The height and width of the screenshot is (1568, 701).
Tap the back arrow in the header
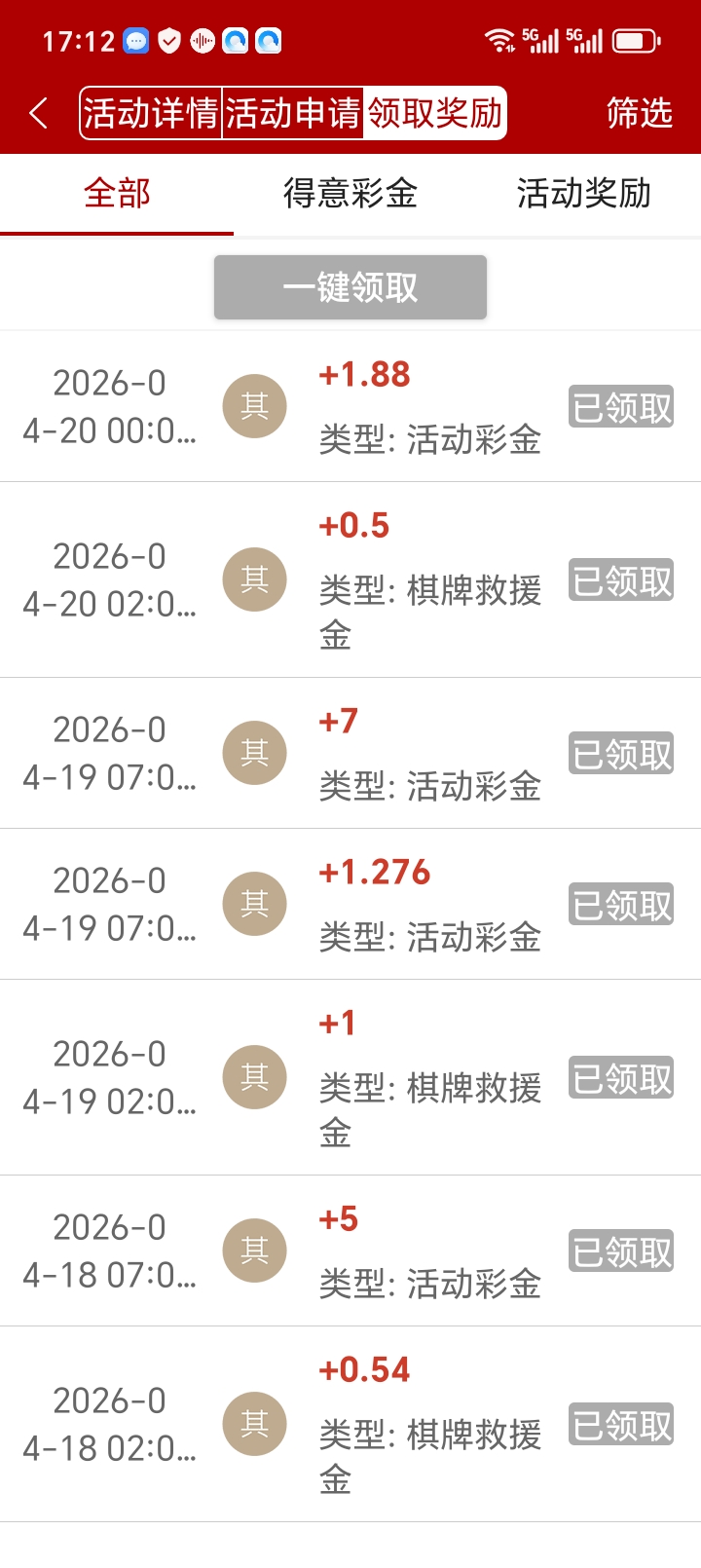[x=38, y=113]
